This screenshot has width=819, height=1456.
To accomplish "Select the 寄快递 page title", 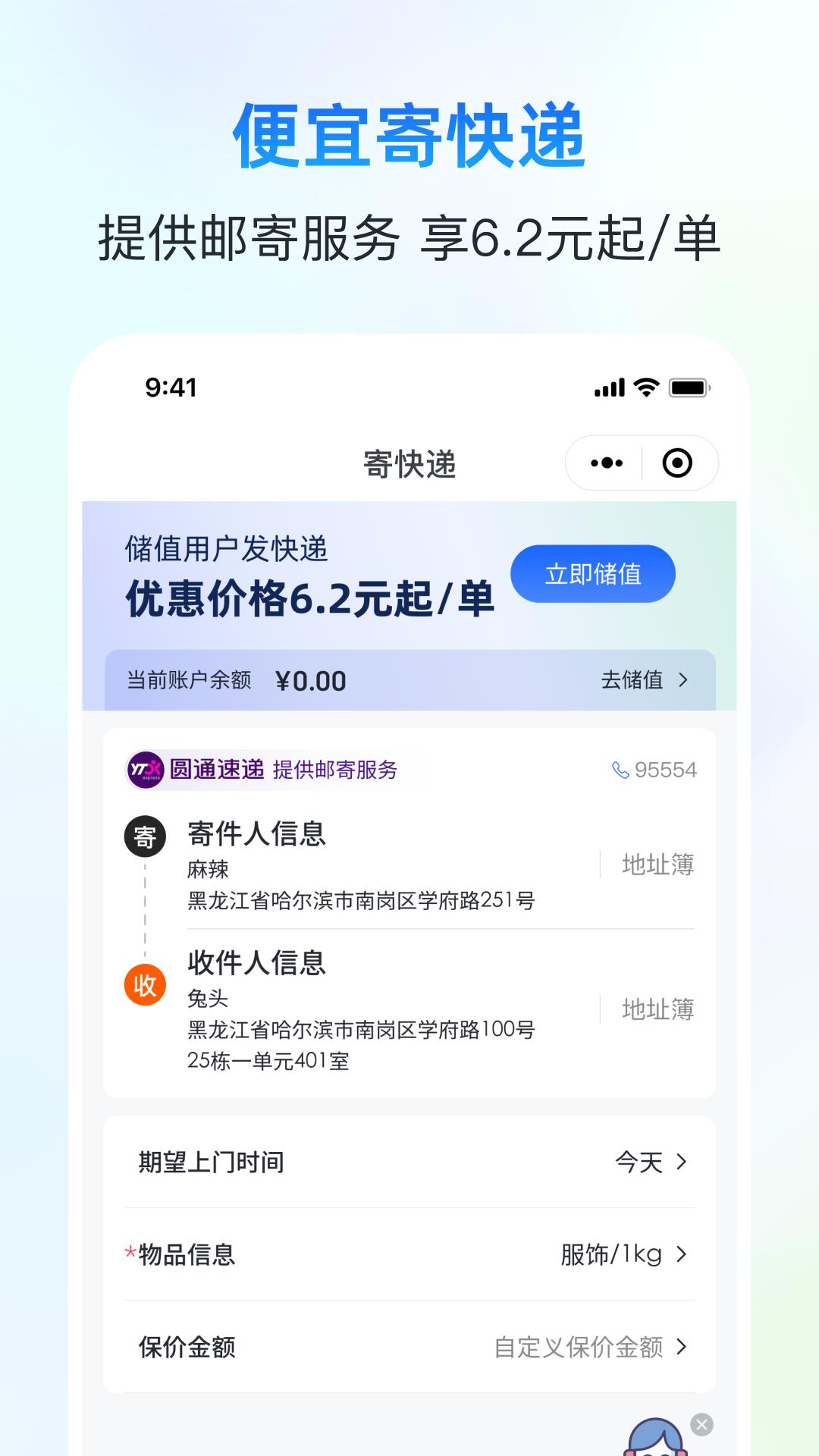I will tap(409, 464).
